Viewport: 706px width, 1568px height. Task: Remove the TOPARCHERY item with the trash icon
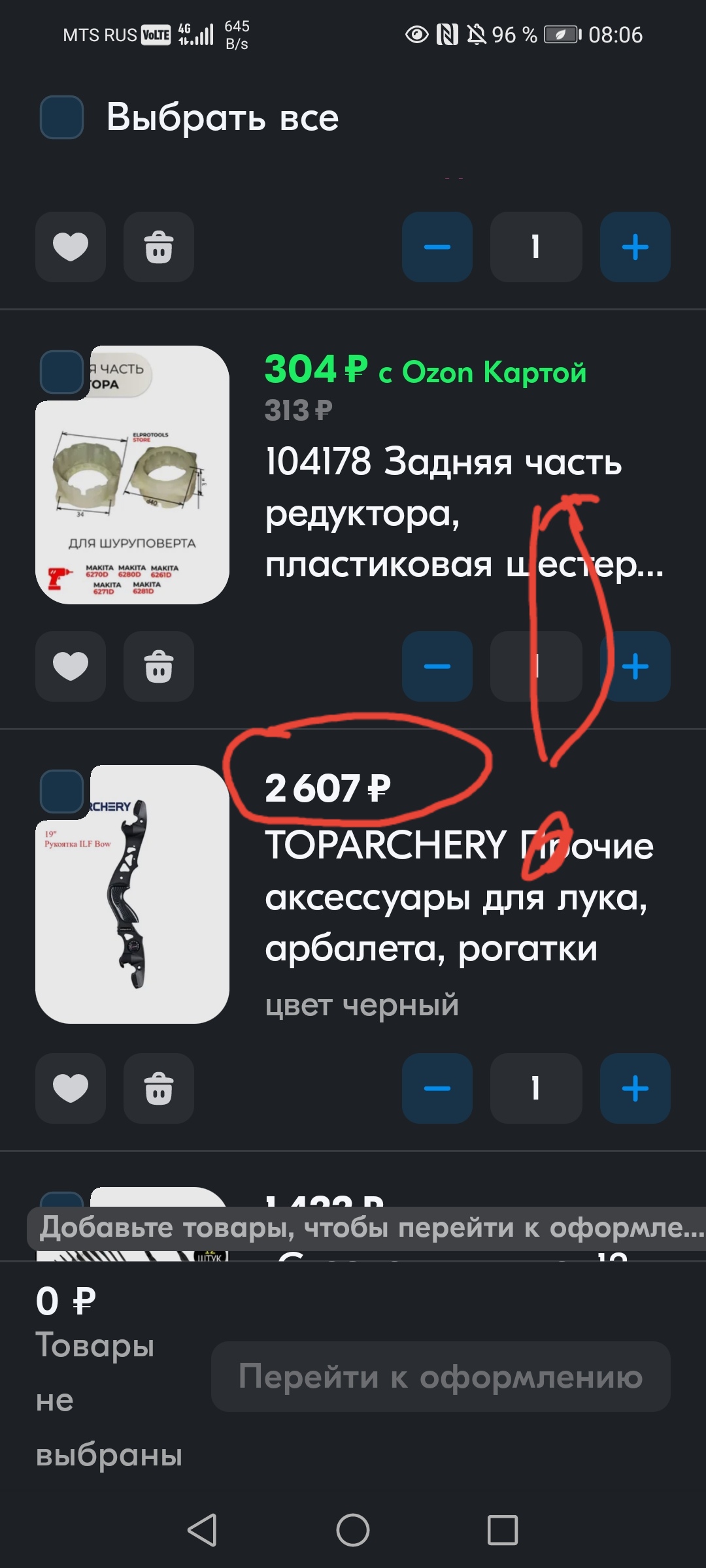pyautogui.click(x=159, y=1088)
